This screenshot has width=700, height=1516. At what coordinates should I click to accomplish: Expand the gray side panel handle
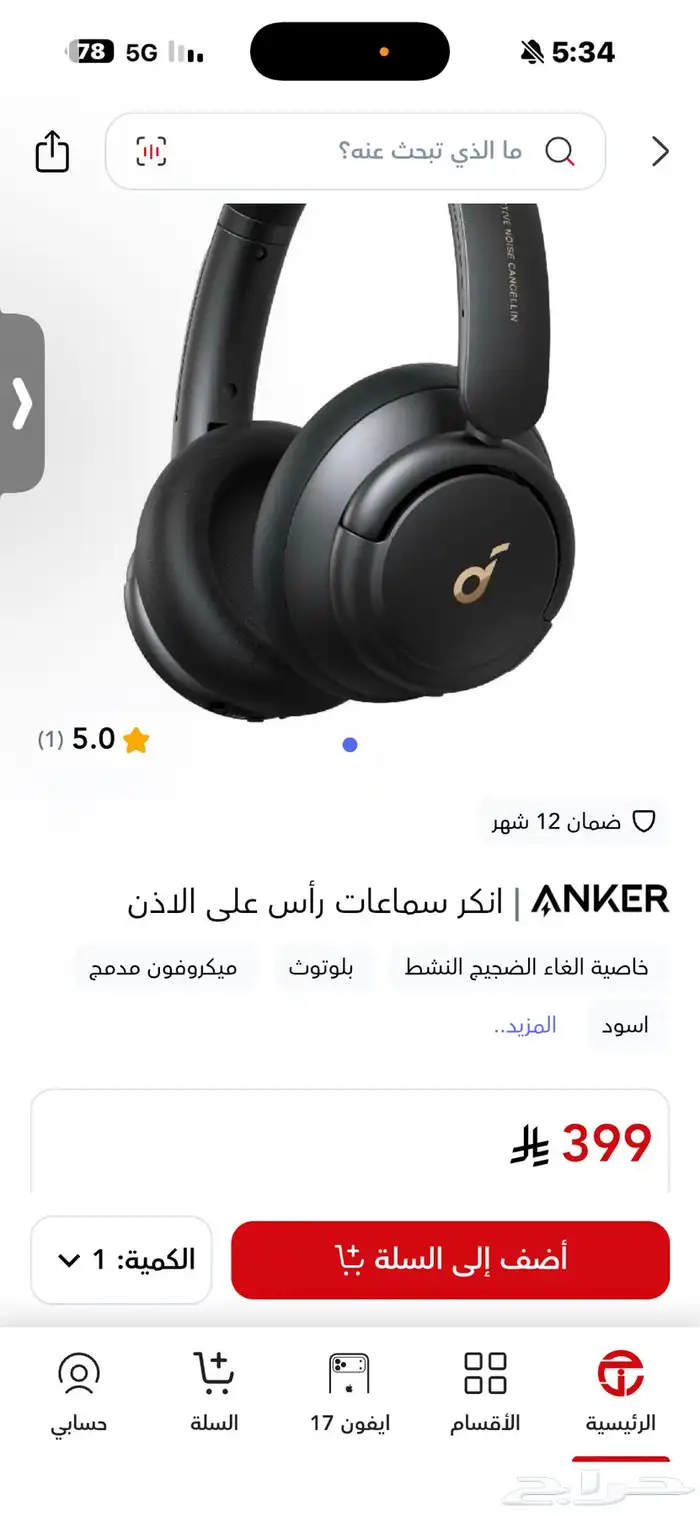(x=21, y=403)
